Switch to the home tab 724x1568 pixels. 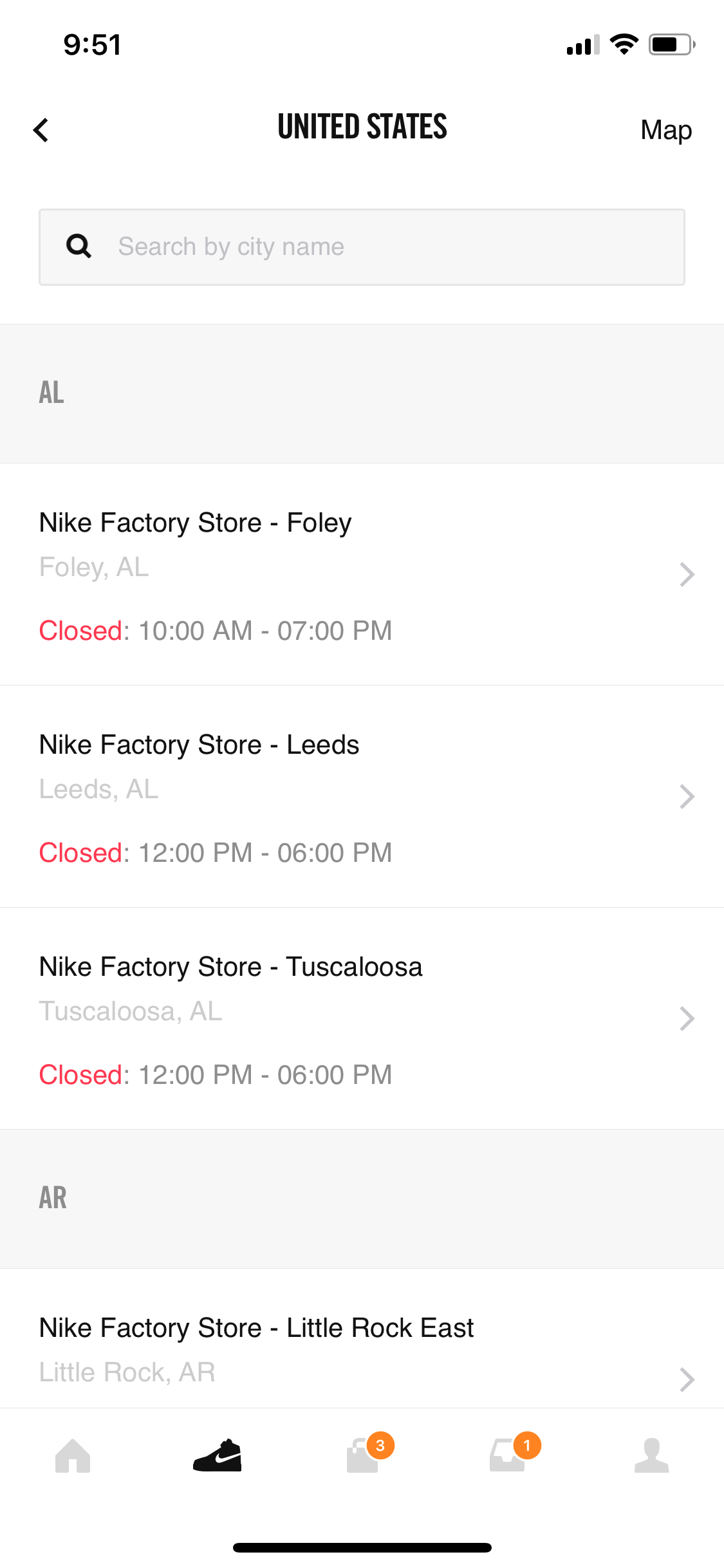73,1455
